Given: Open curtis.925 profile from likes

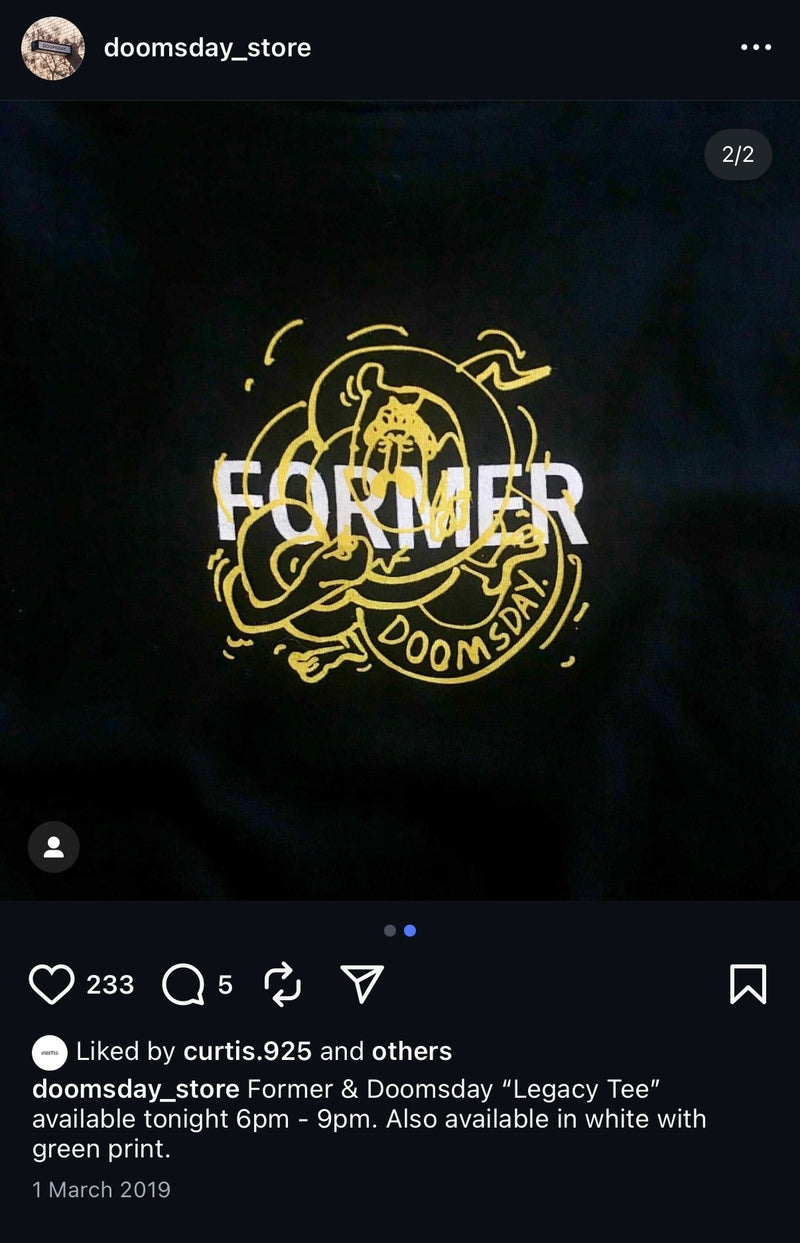Looking at the screenshot, I should click(247, 1051).
